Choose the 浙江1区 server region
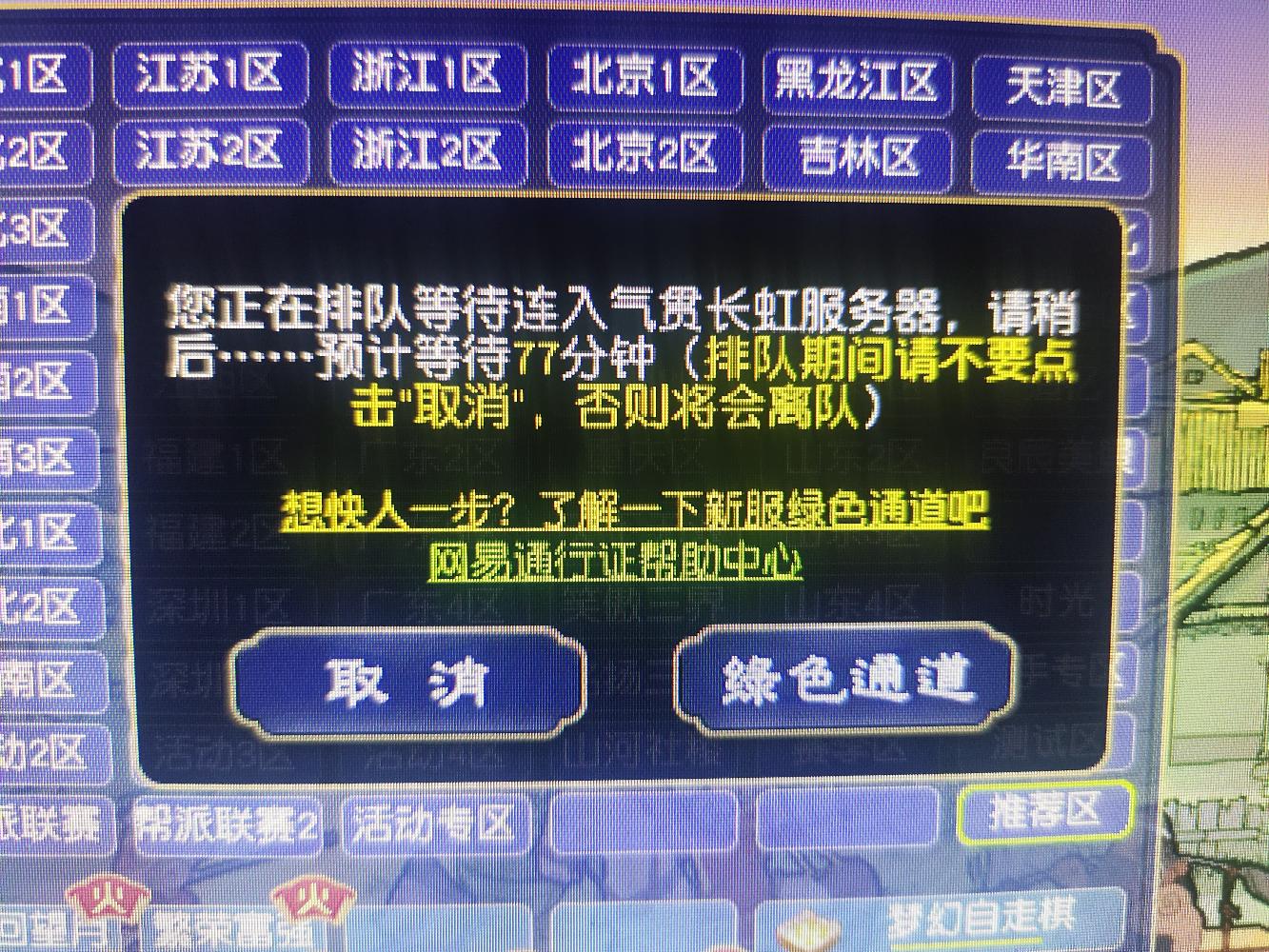 point(427,75)
